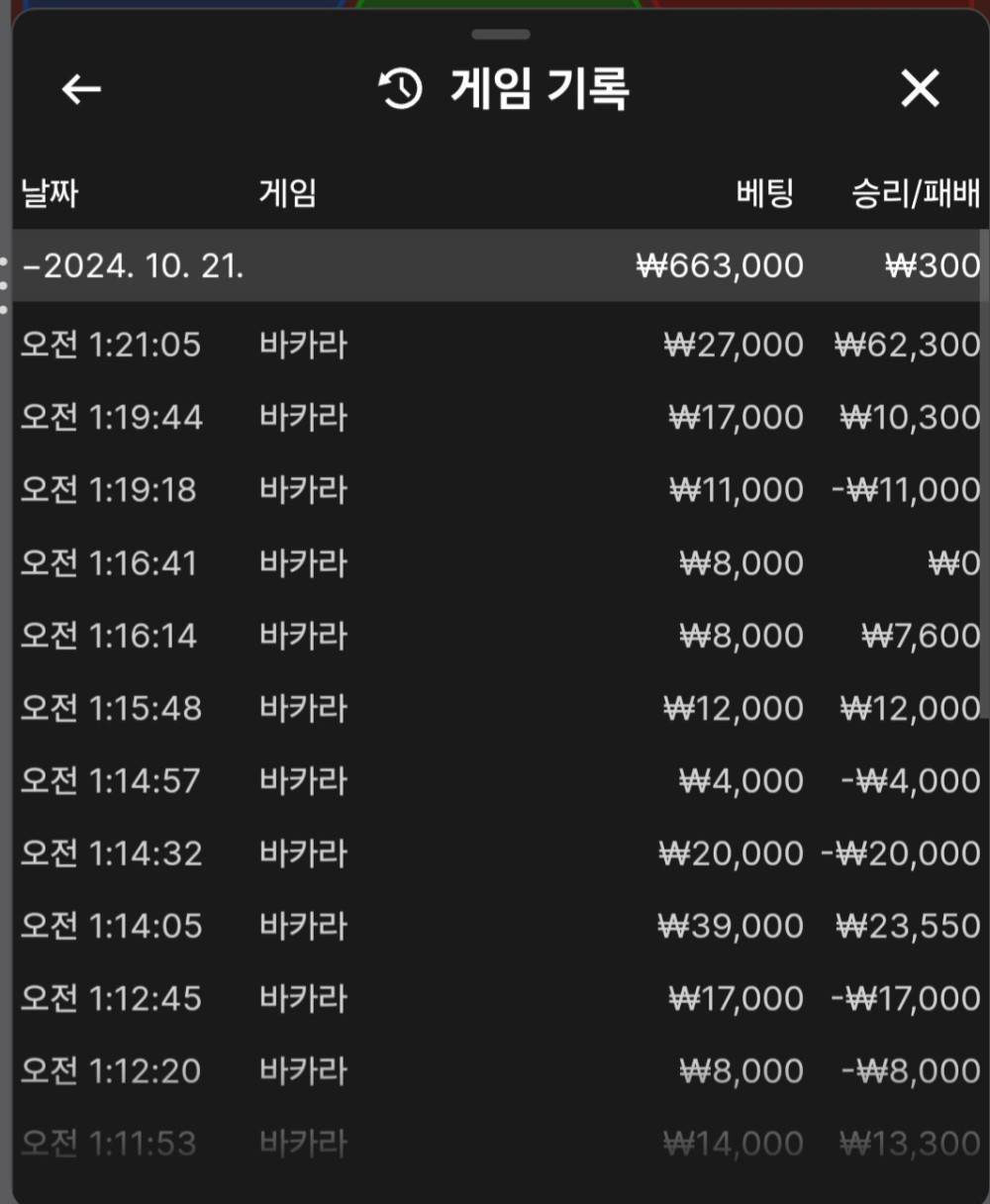Close the 게임 기록 panel
This screenshot has height=1204, width=990.
click(x=920, y=89)
